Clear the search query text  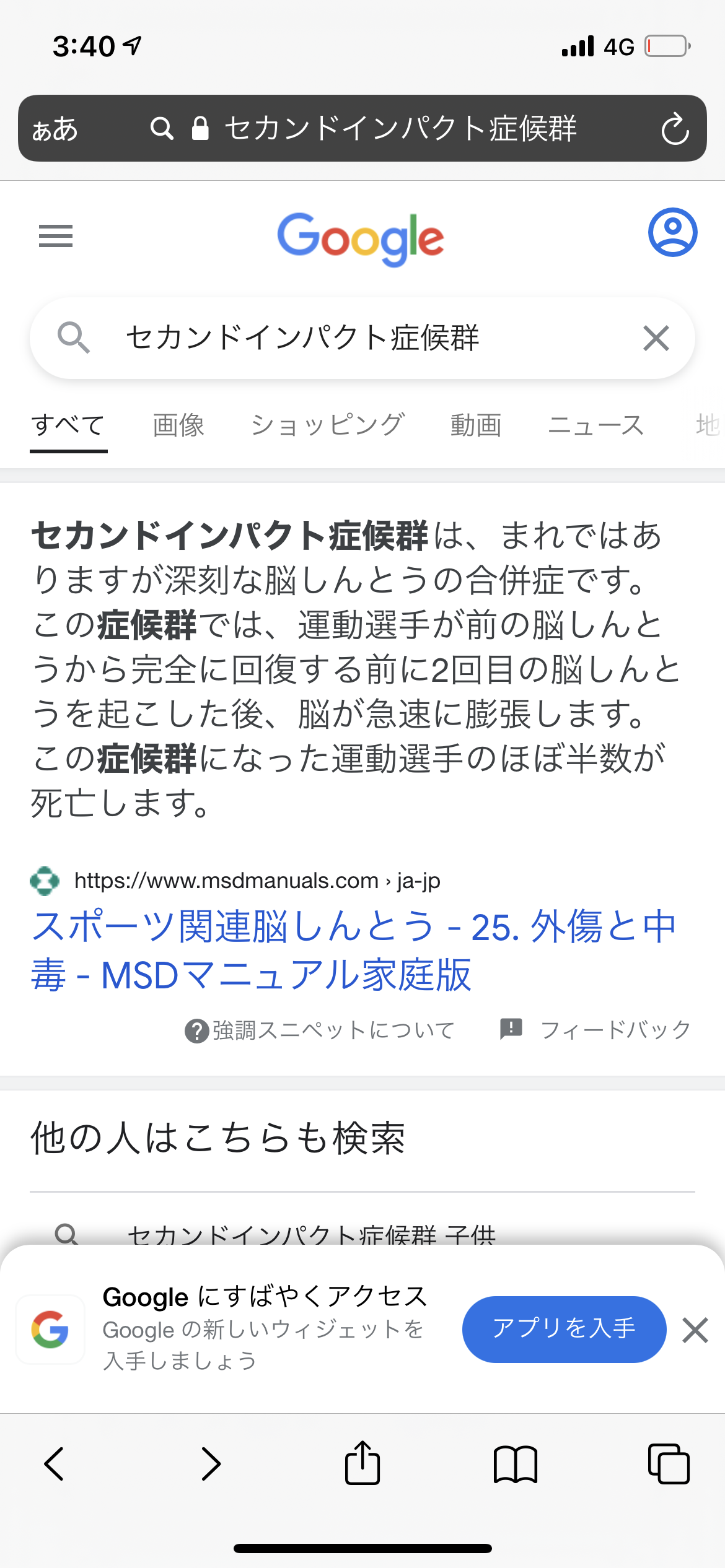[656, 338]
